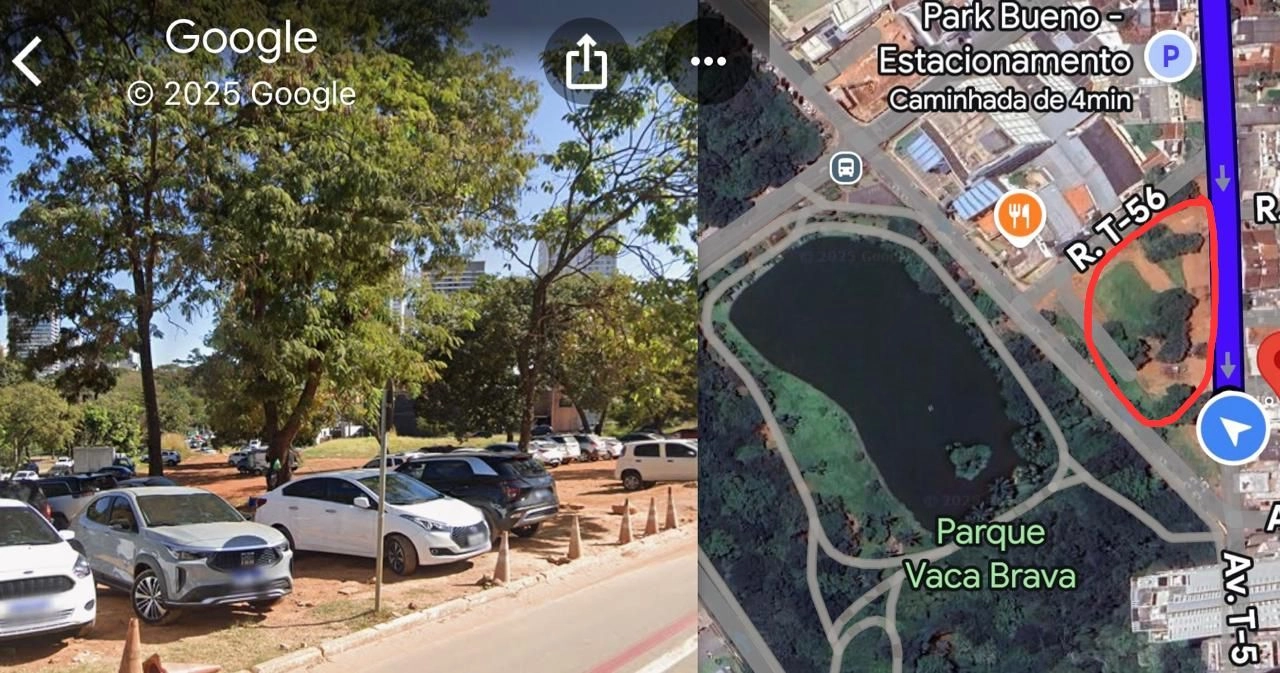Open the orange restaurant pin
Image resolution: width=1280 pixels, height=673 pixels.
(x=1020, y=215)
